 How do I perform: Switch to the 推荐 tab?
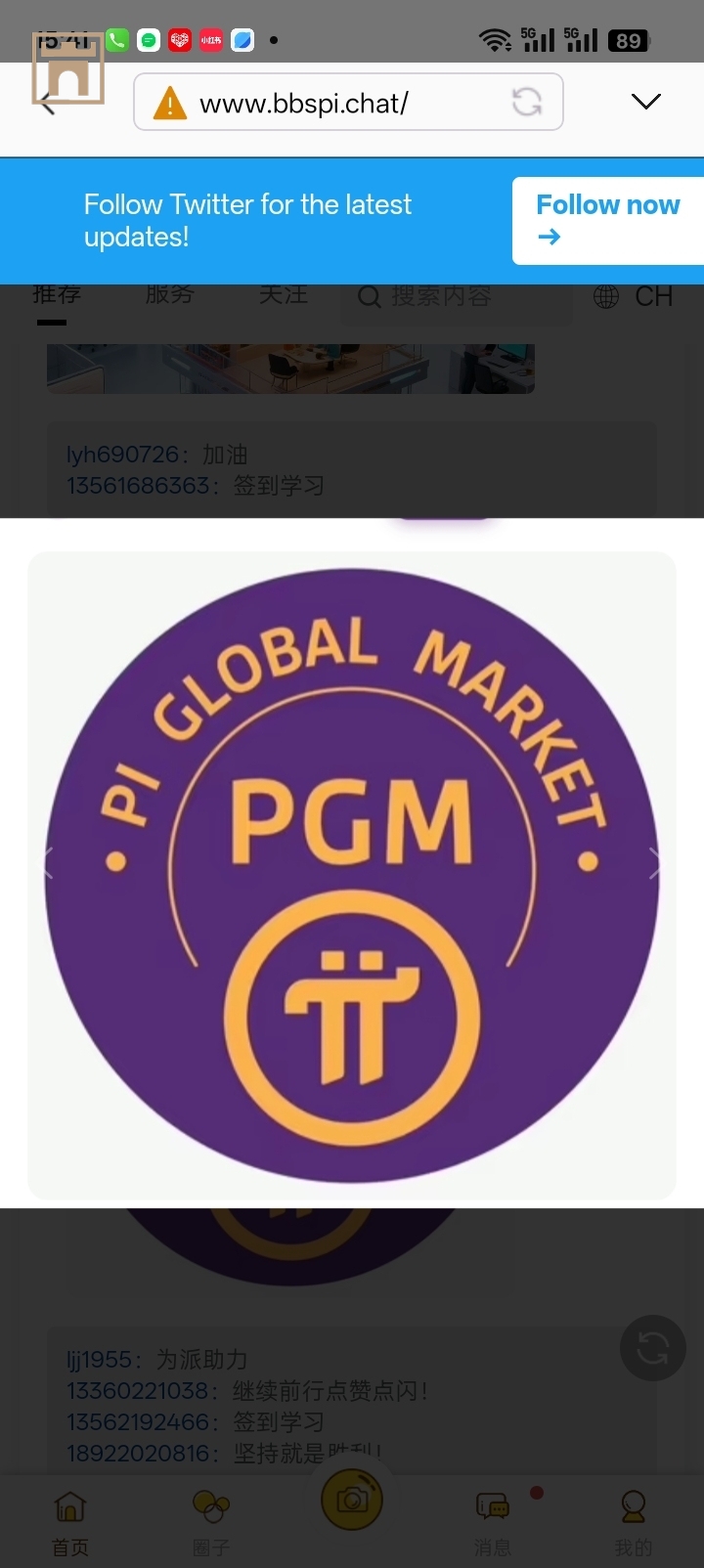56,296
